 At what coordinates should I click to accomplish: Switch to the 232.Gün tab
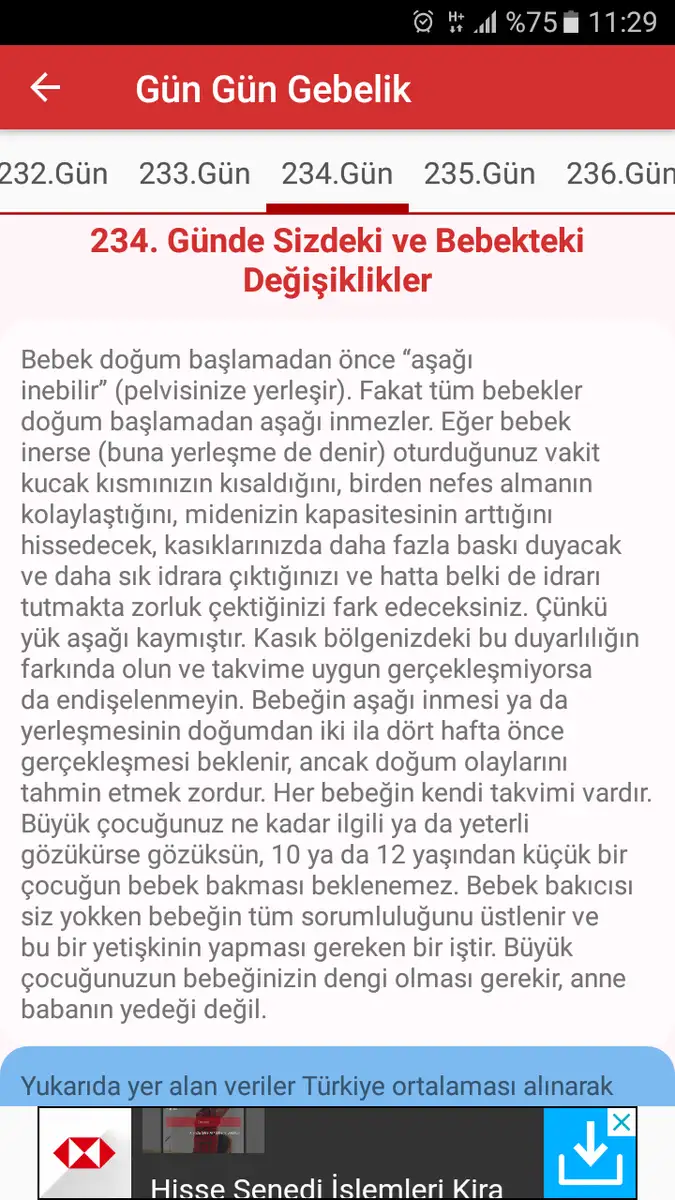pyautogui.click(x=54, y=174)
